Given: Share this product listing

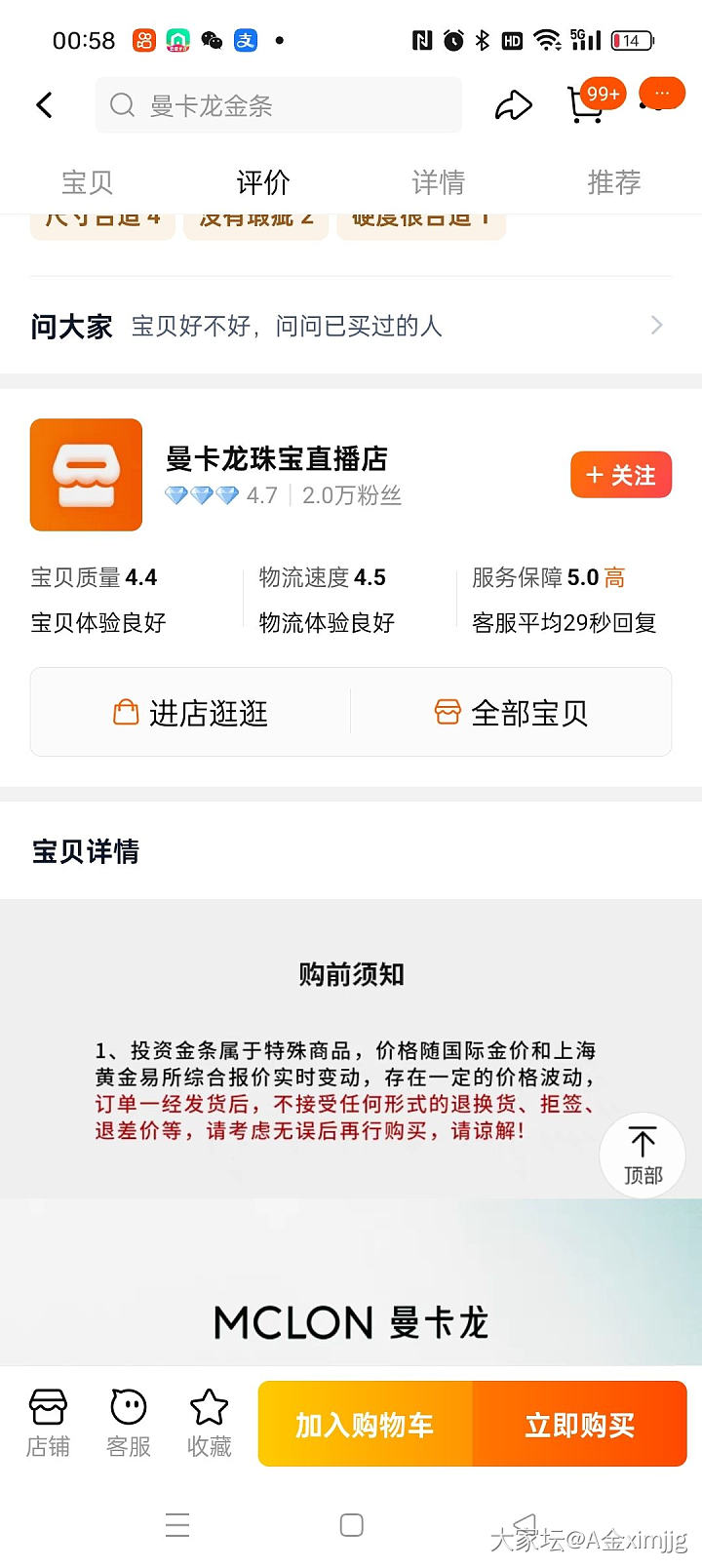Looking at the screenshot, I should pos(513,105).
